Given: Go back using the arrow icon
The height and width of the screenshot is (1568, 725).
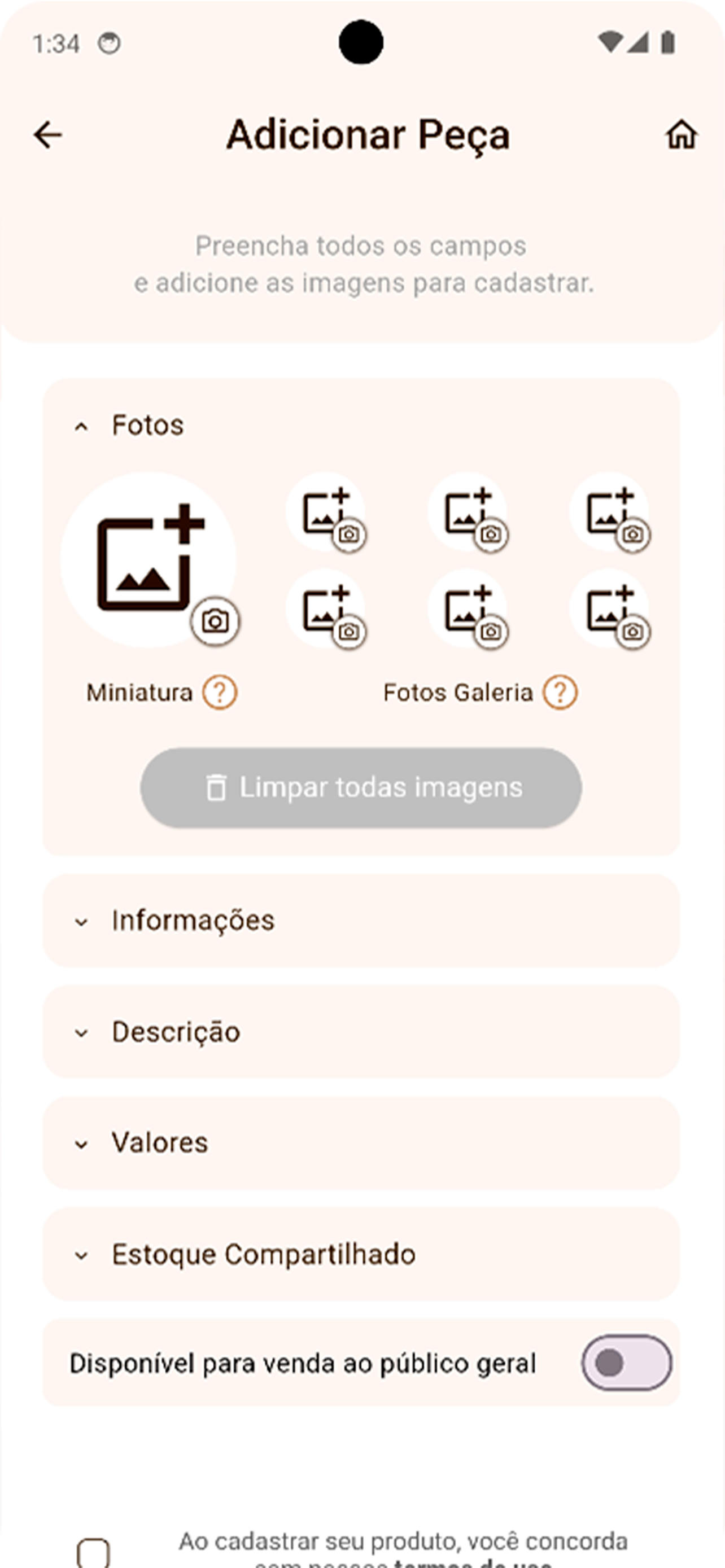Looking at the screenshot, I should 47,134.
